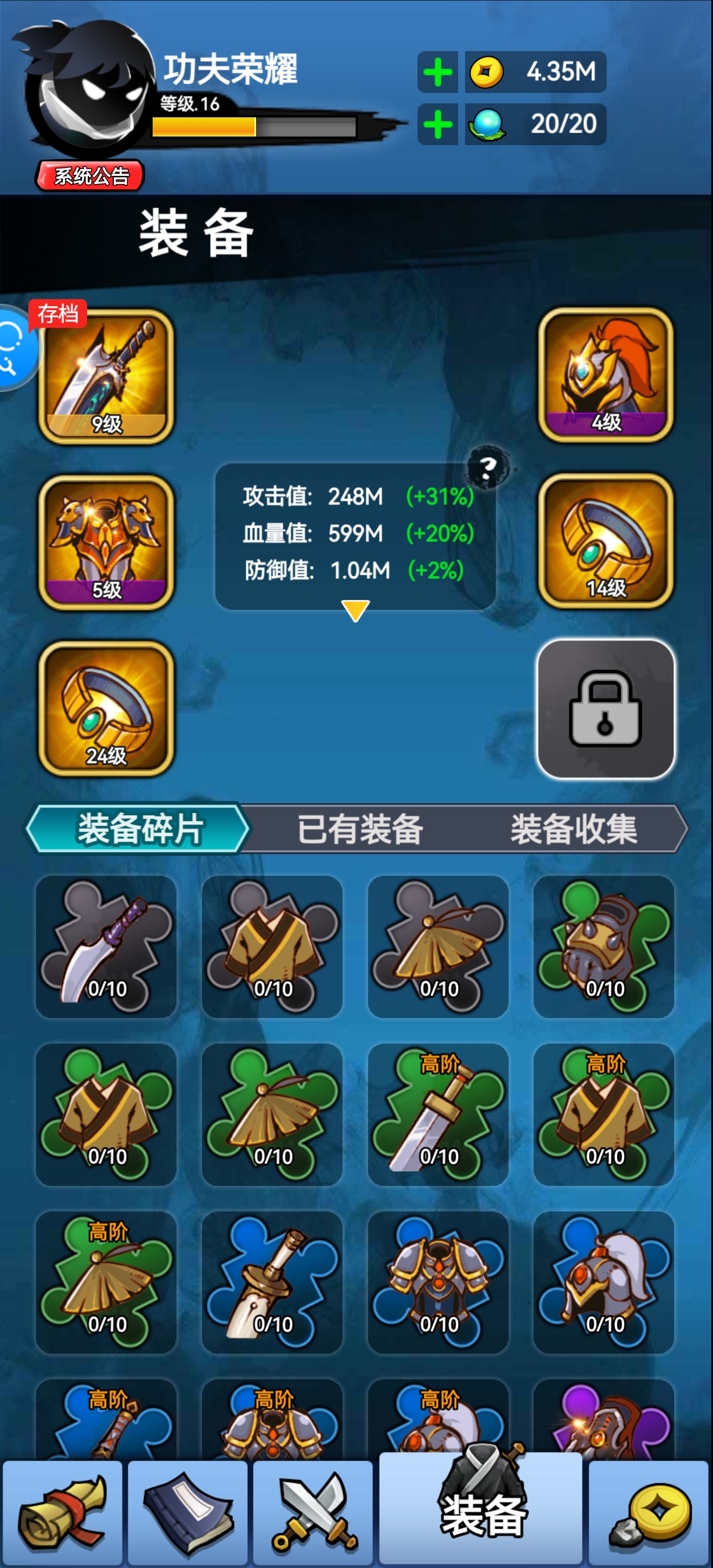Open the scroll tab in bottom navigation
The width and height of the screenshot is (713, 1568).
coord(63,1513)
